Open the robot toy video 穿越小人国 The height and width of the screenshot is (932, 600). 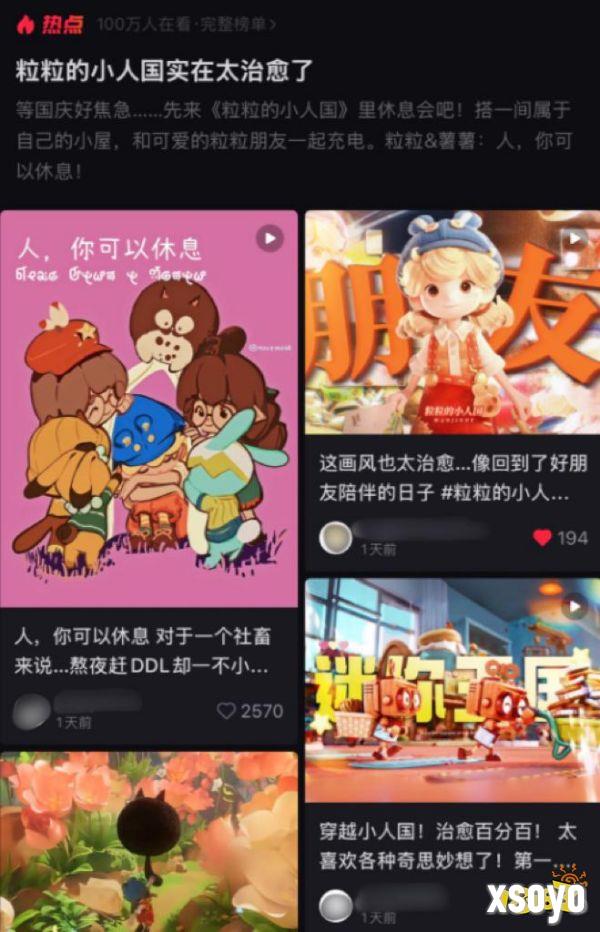452,689
